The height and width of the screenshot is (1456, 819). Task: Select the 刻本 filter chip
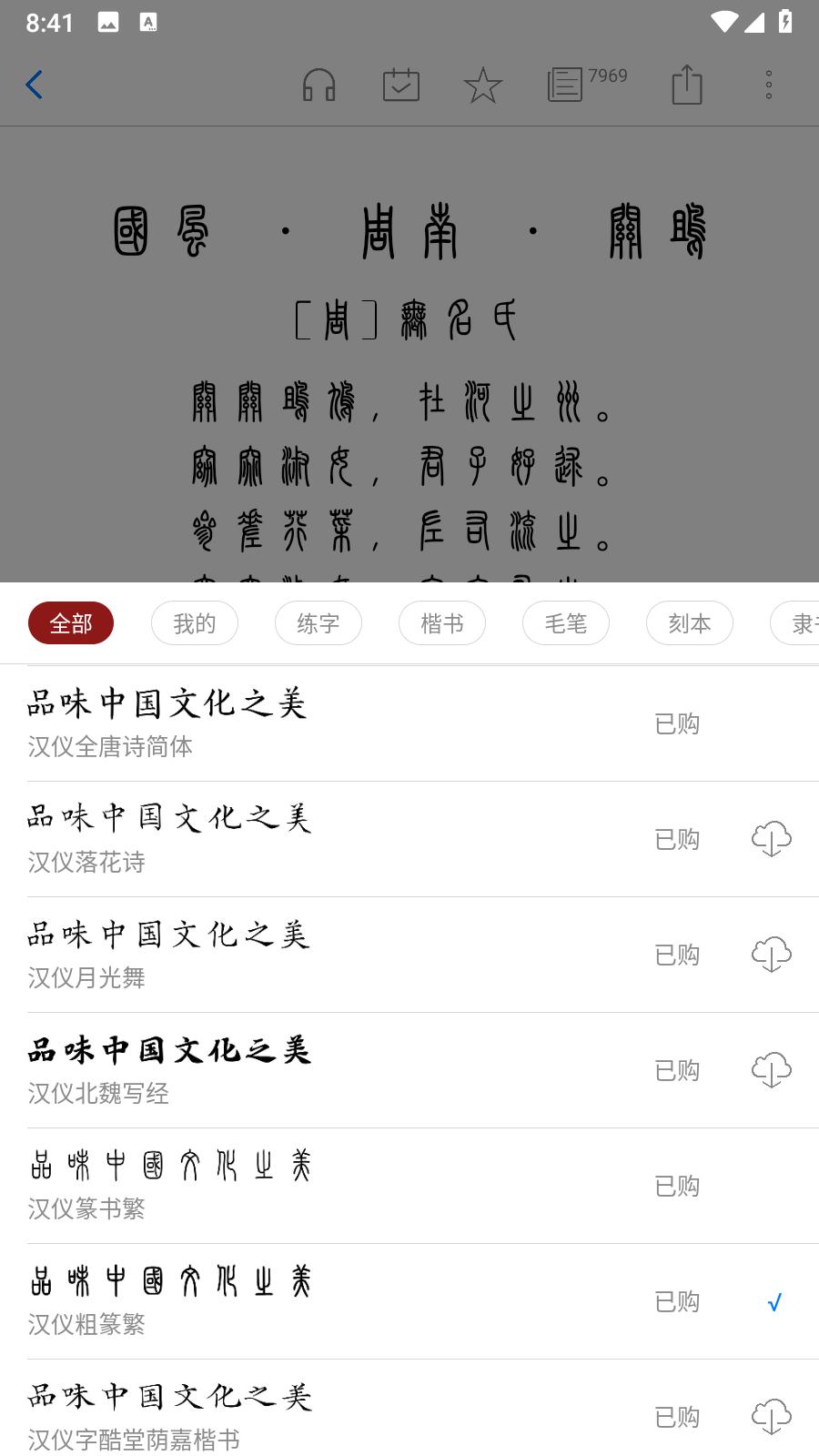tap(689, 623)
